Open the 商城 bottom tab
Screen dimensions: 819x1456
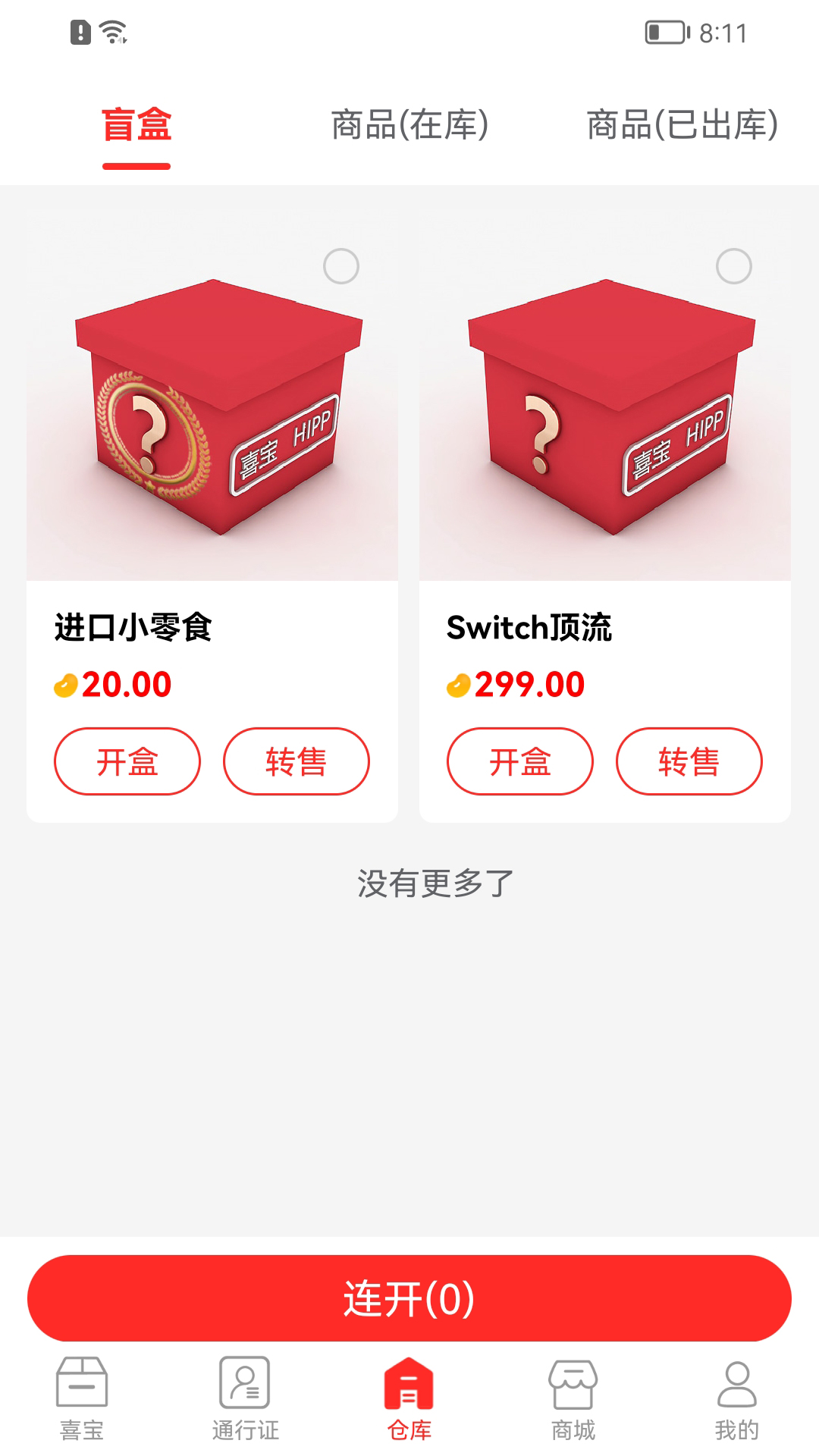573,1399
